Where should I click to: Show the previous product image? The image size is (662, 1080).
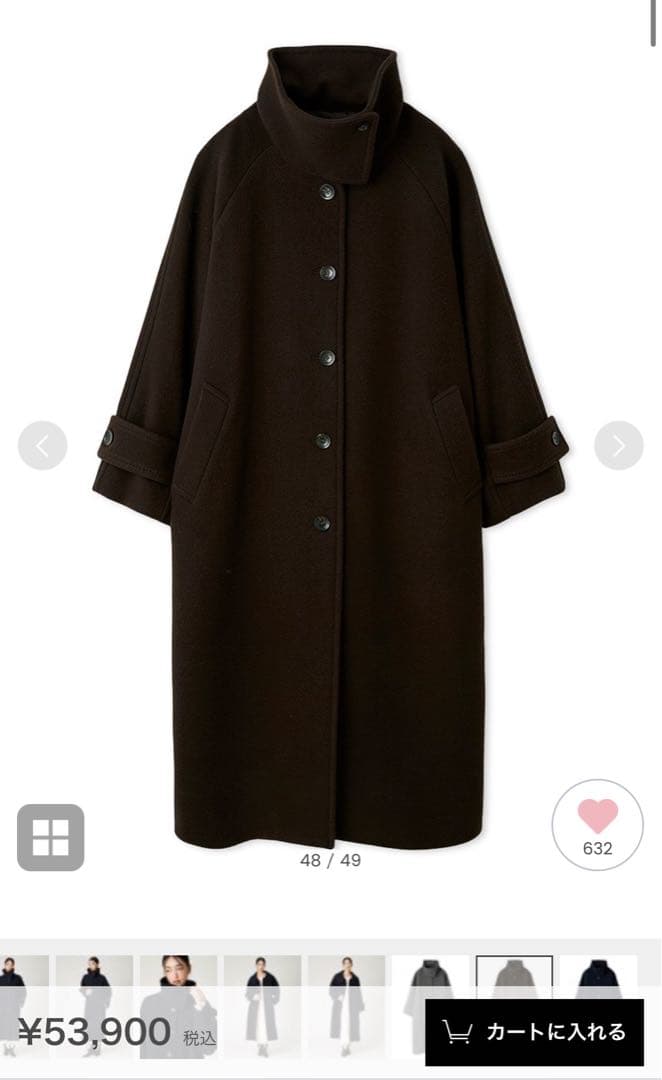pyautogui.click(x=42, y=446)
